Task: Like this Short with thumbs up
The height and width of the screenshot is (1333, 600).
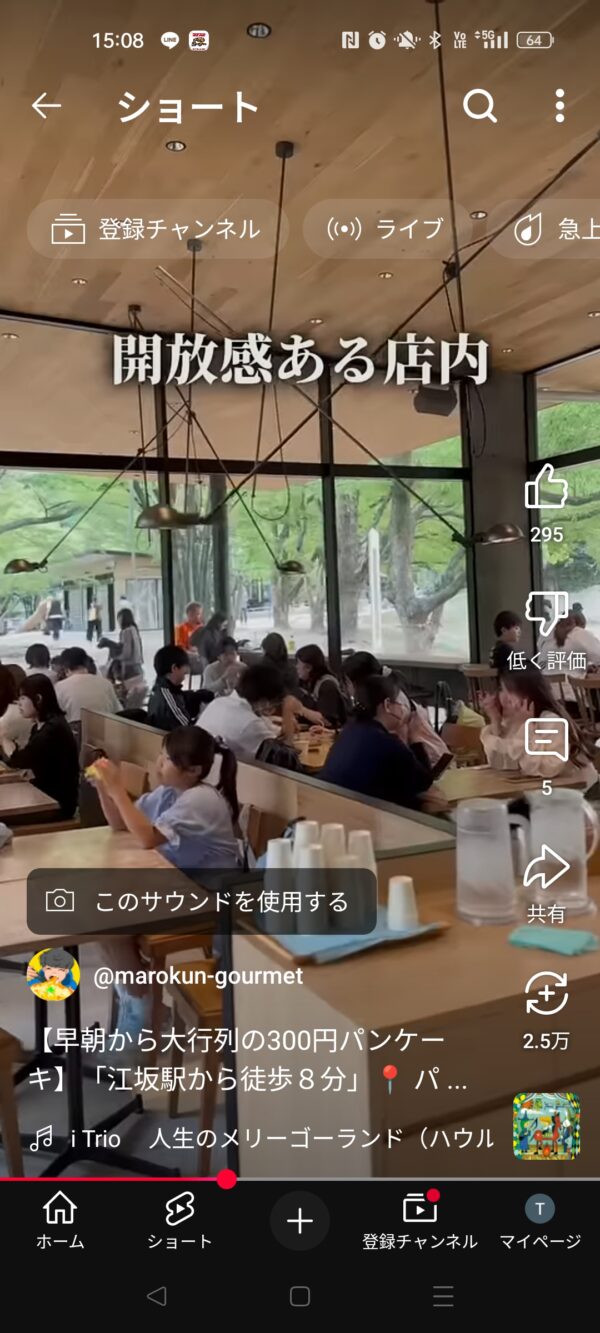Action: click(x=546, y=489)
